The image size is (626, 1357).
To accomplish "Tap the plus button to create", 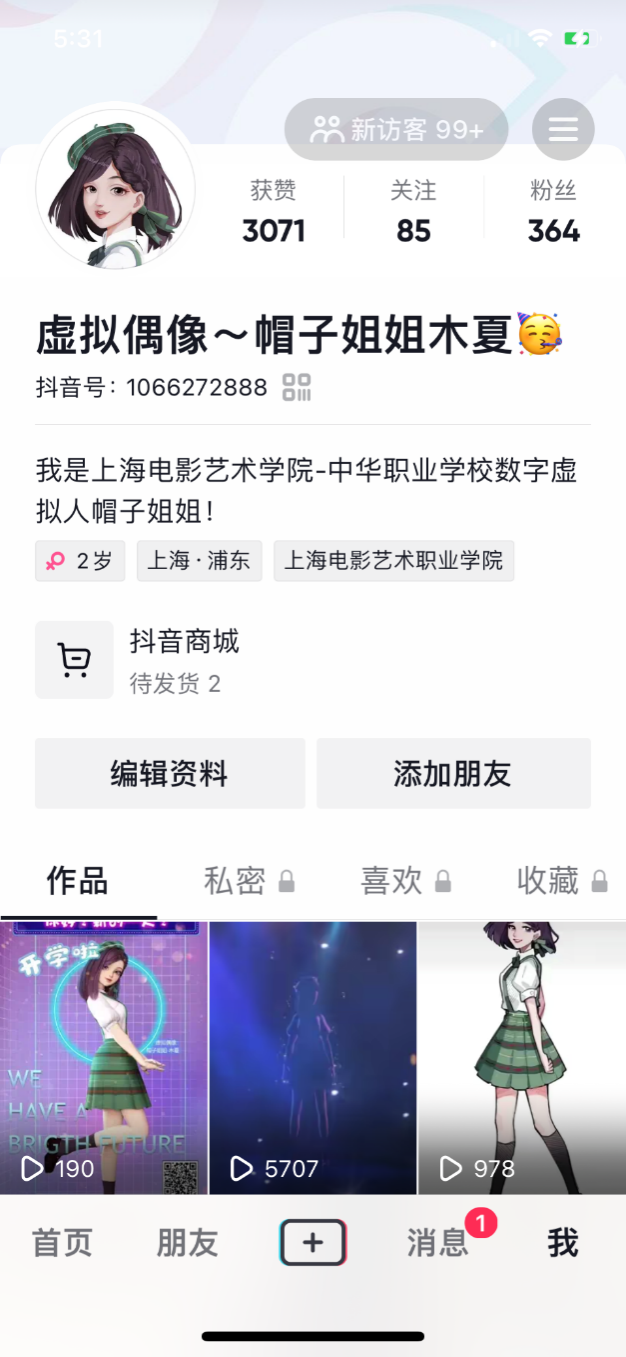I will (x=313, y=1243).
